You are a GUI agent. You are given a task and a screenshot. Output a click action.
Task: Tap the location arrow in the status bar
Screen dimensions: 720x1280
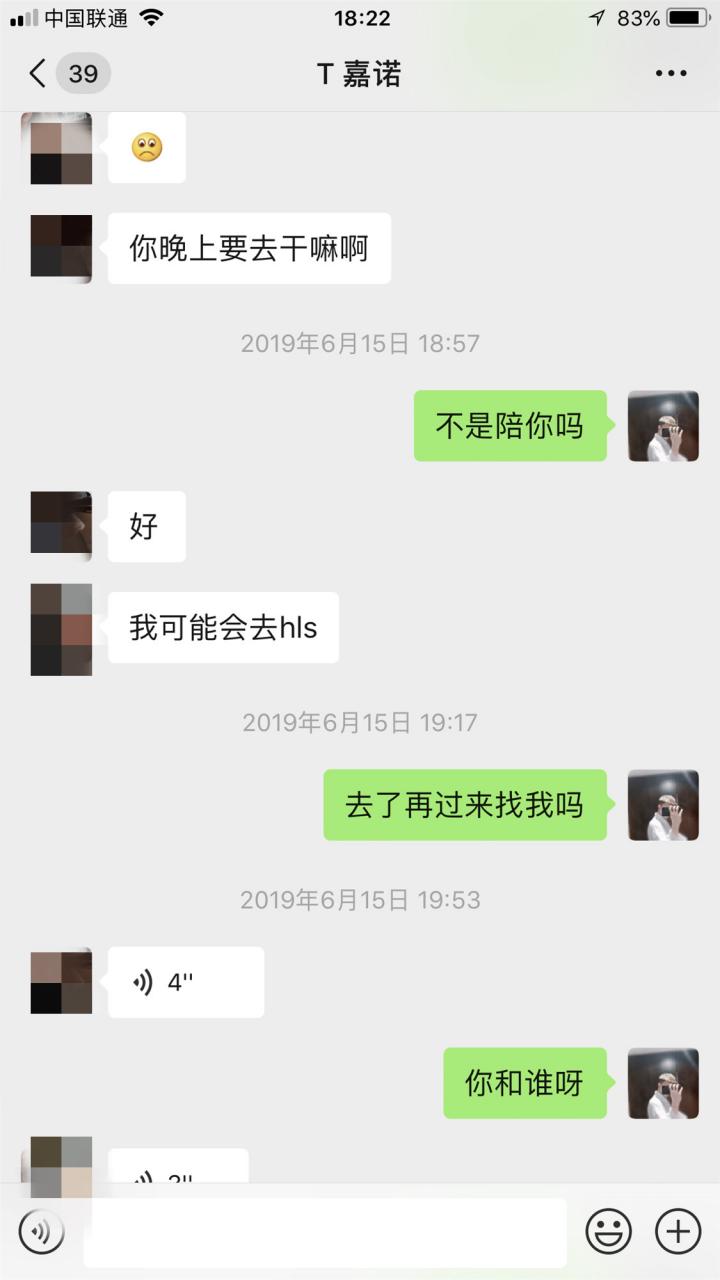(597, 16)
